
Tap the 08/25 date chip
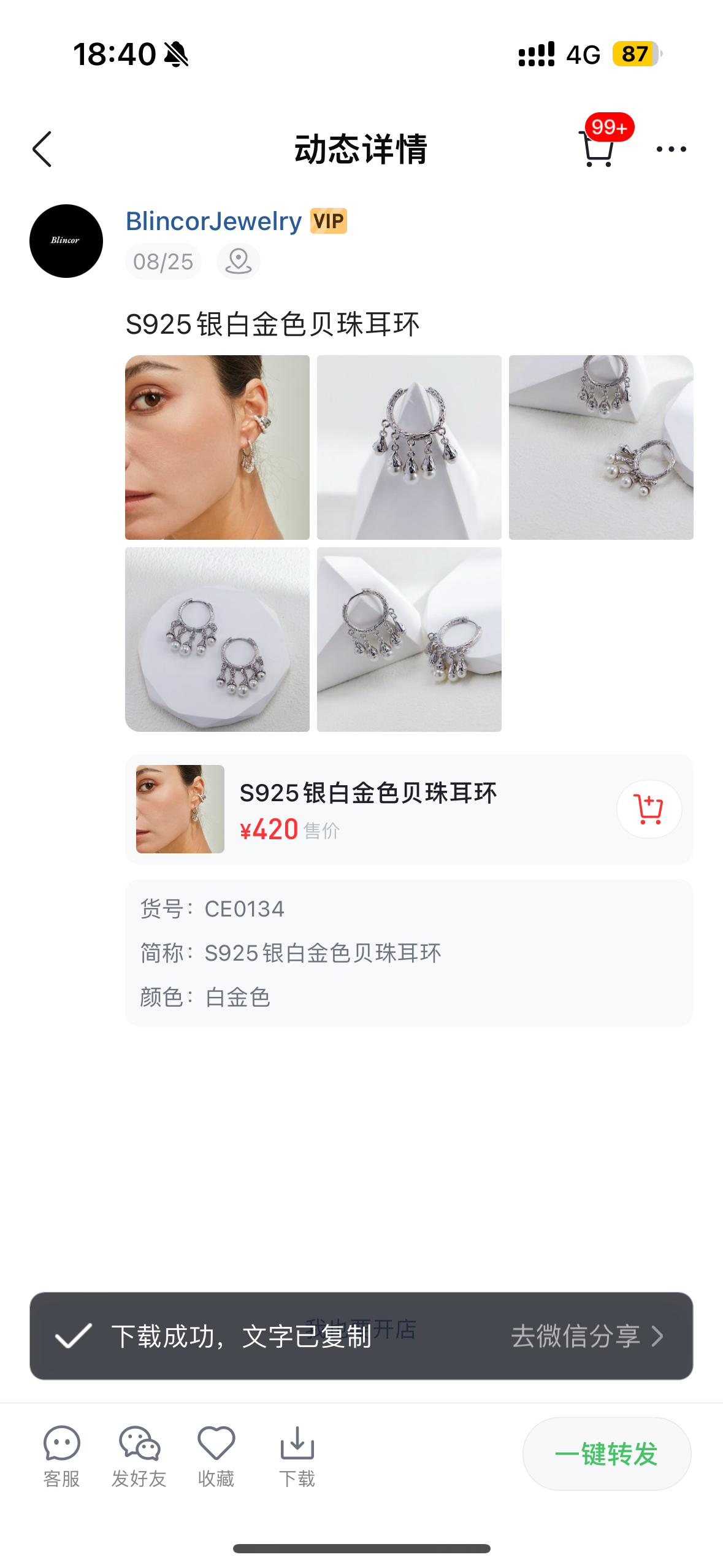point(163,261)
